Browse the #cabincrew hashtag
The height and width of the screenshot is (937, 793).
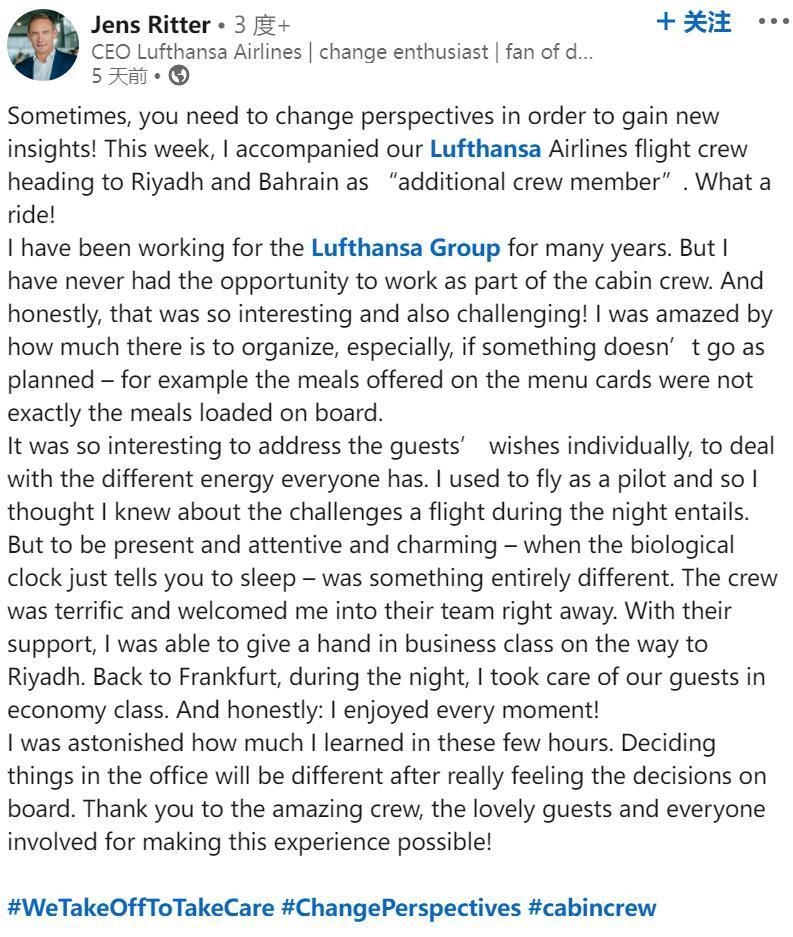click(x=592, y=908)
